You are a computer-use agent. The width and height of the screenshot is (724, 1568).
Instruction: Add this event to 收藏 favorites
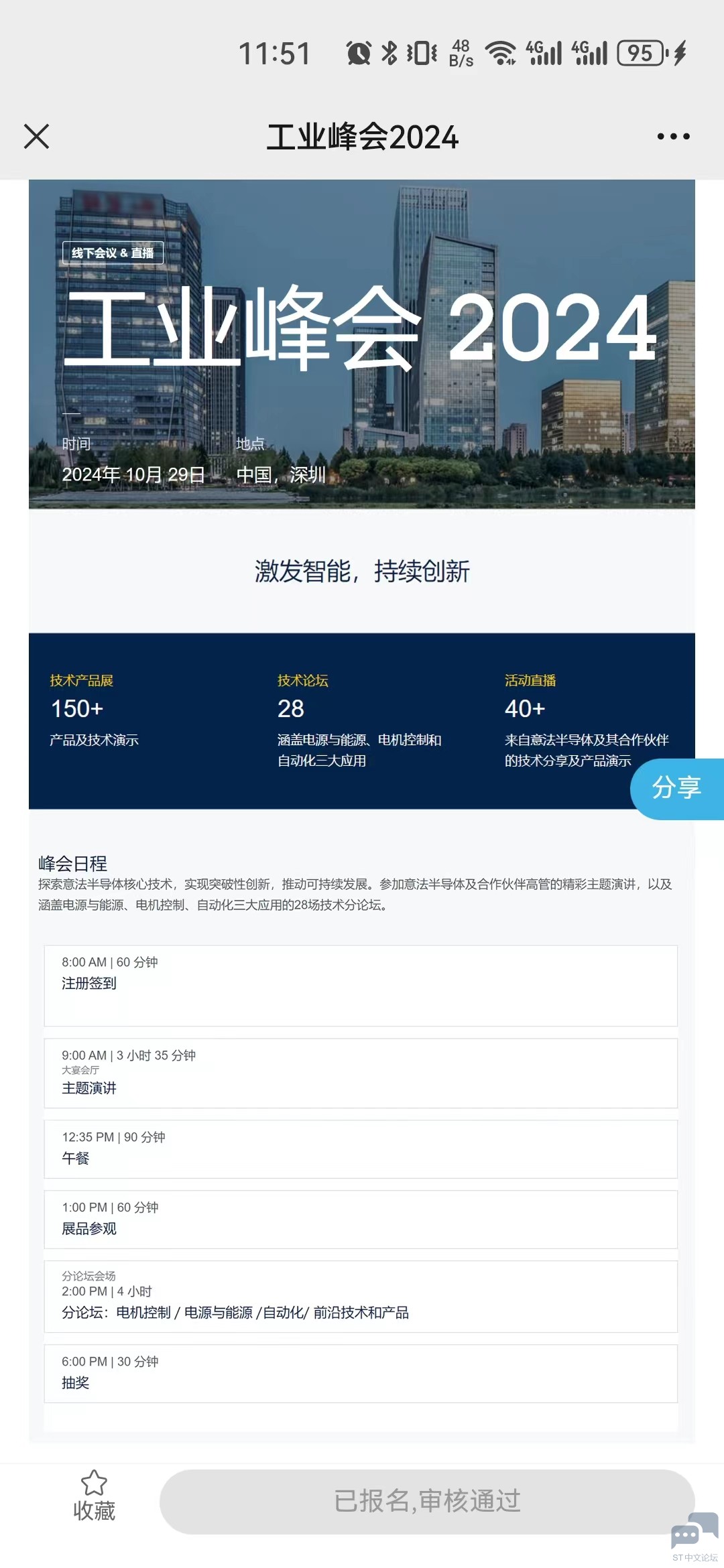pyautogui.click(x=94, y=1496)
